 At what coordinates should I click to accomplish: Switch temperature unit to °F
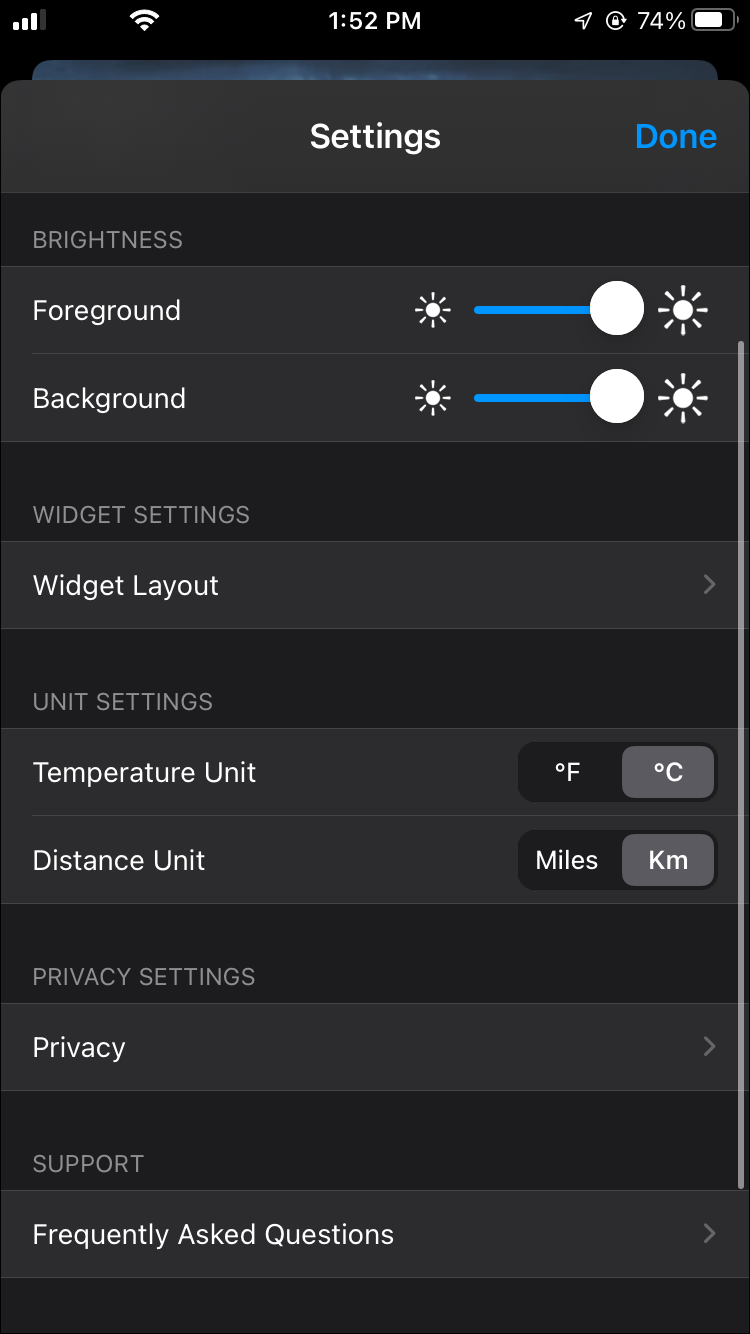pos(568,772)
